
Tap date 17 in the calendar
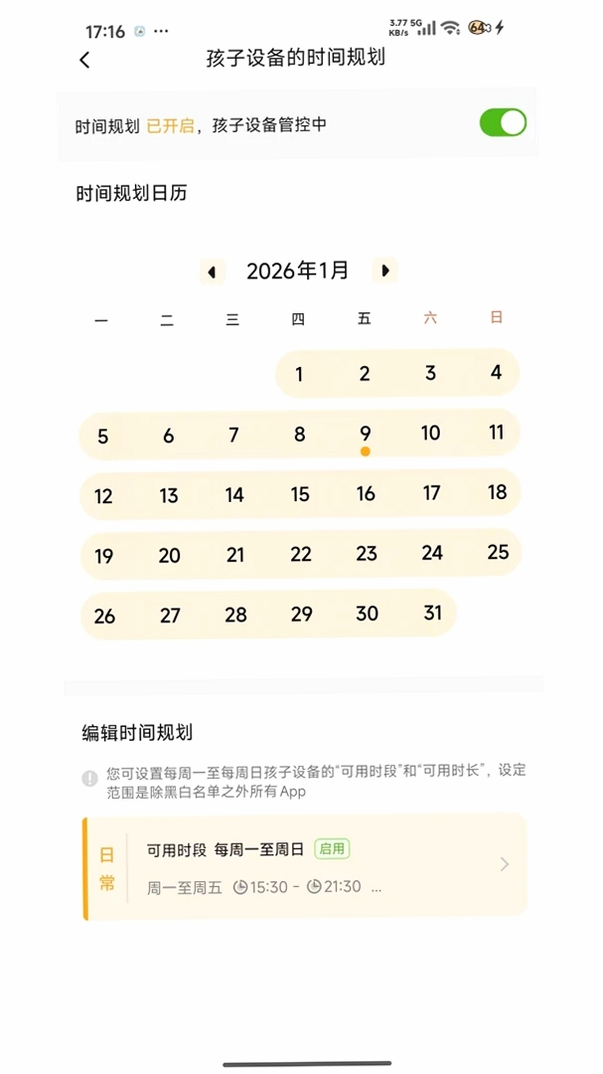pos(431,493)
